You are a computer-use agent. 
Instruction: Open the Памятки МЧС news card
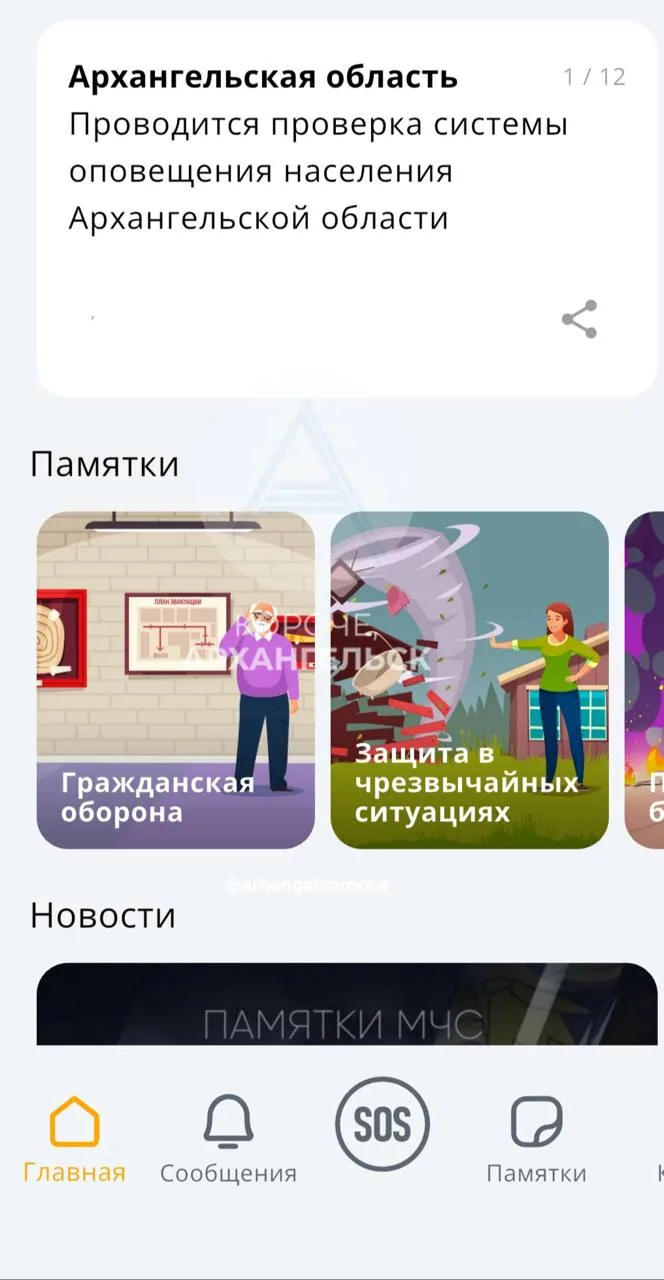click(x=346, y=1005)
